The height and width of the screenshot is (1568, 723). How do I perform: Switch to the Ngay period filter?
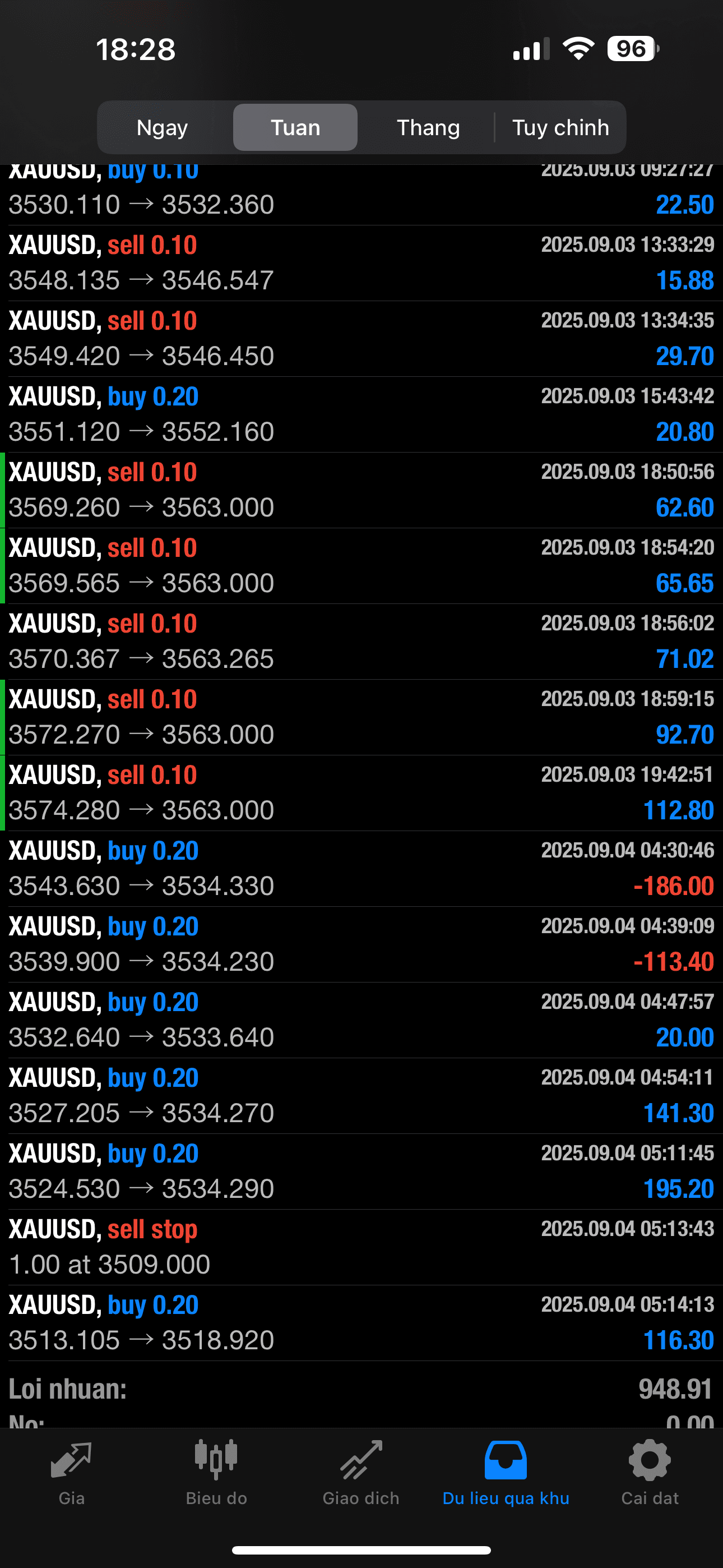(x=163, y=128)
